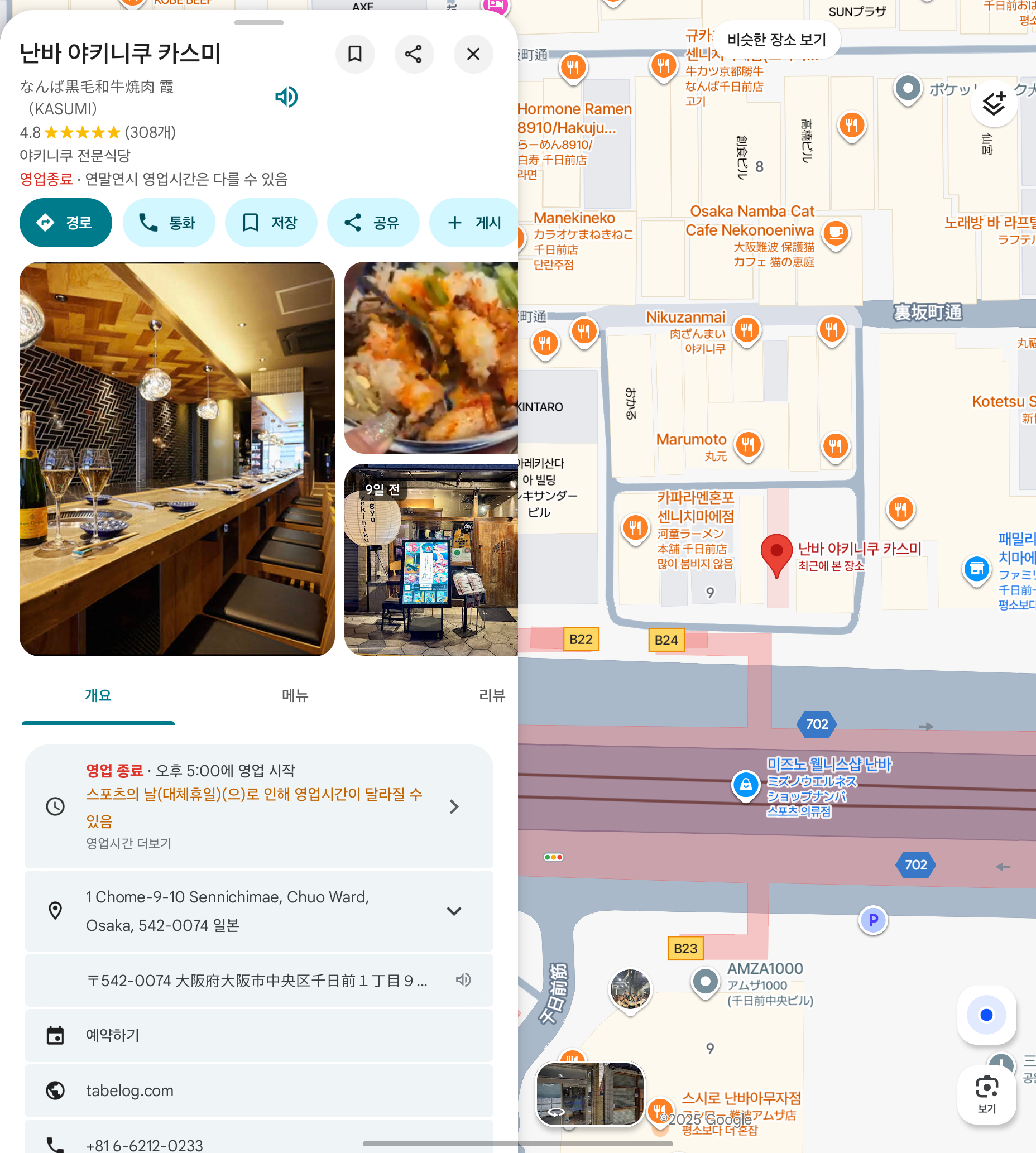The width and height of the screenshot is (1036, 1153).
Task: Save the place with 저장 chip
Action: coord(270,223)
